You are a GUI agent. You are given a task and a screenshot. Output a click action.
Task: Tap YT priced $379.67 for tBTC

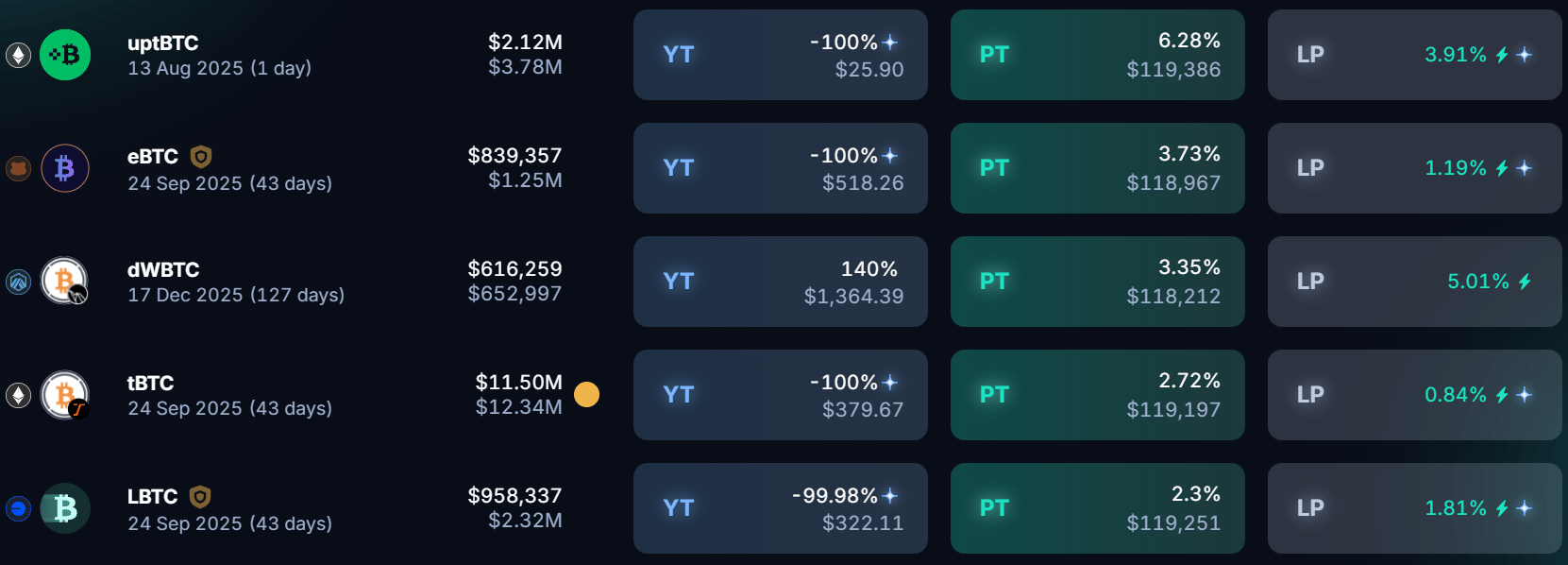pos(780,395)
